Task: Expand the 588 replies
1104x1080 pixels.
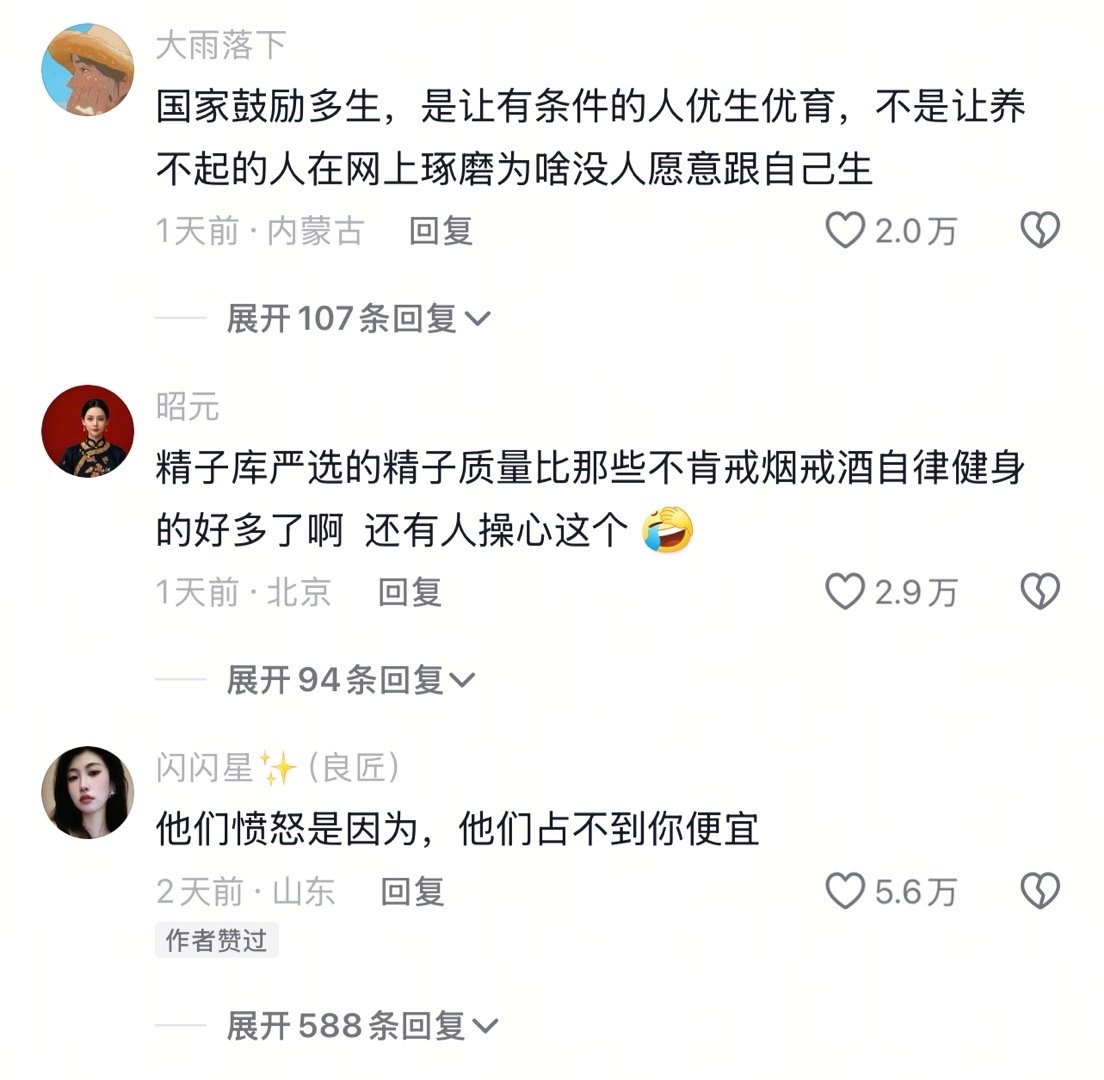Action: (x=360, y=1026)
